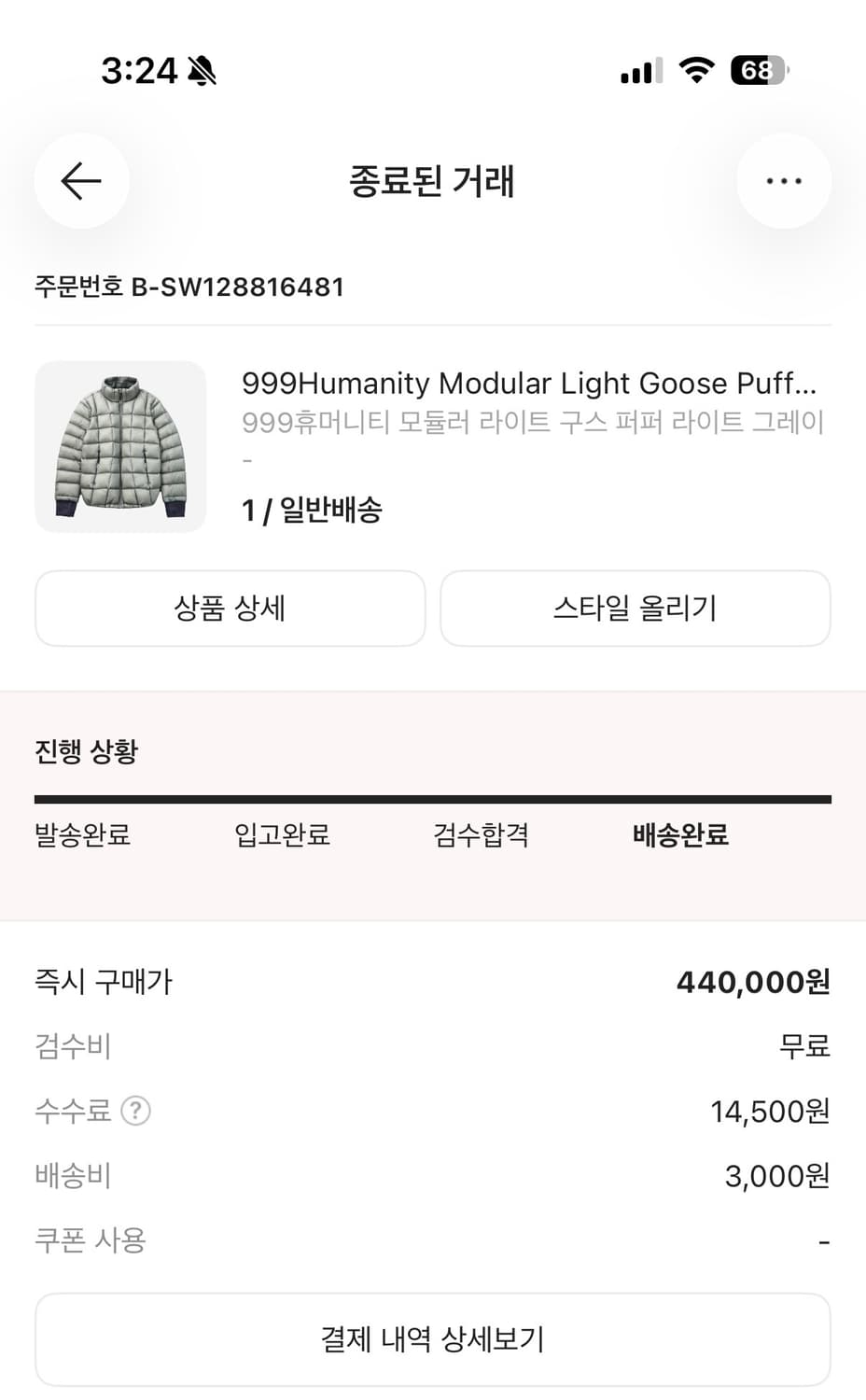
Task: Open the more options menu
Action: click(x=783, y=181)
